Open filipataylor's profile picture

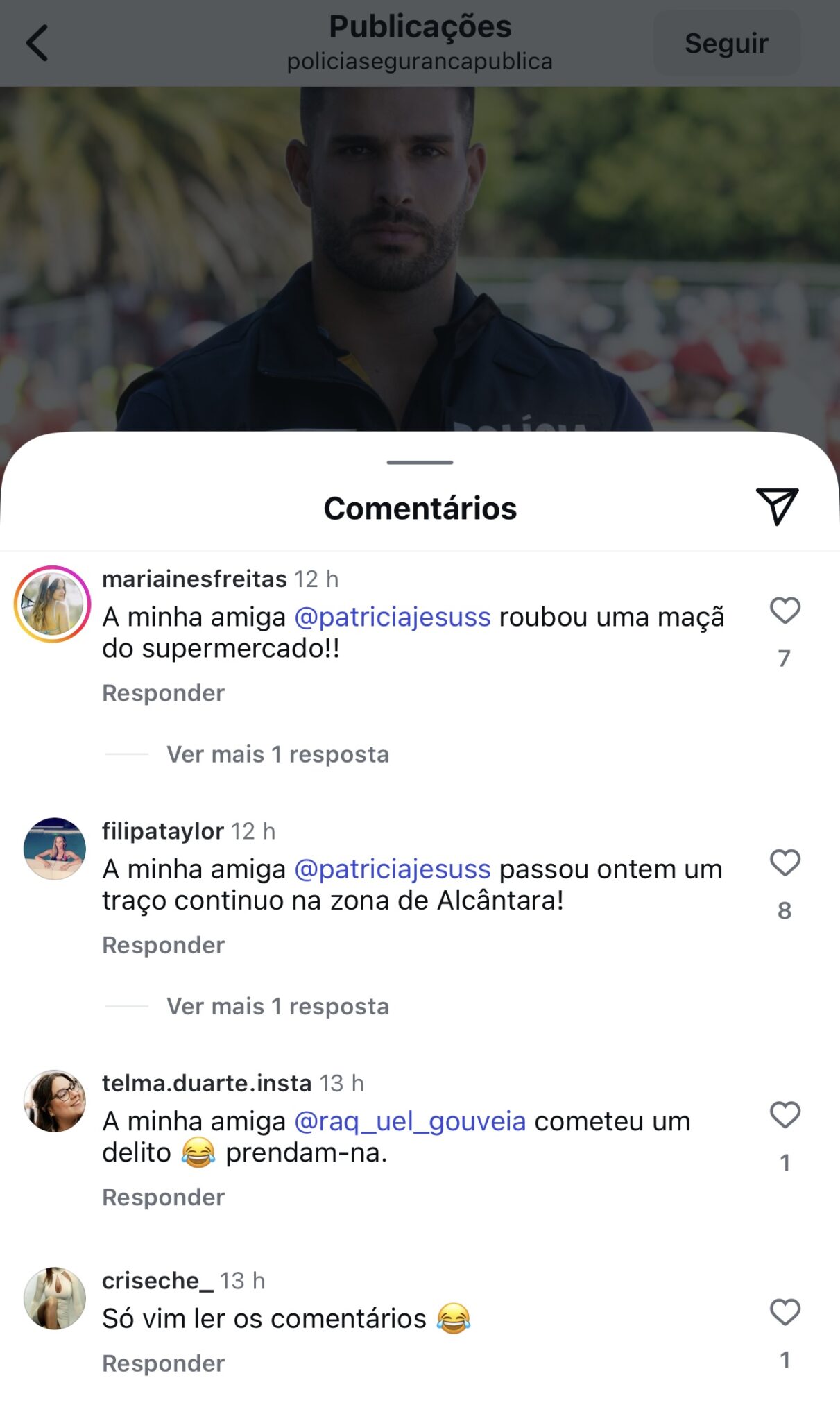coord(54,849)
